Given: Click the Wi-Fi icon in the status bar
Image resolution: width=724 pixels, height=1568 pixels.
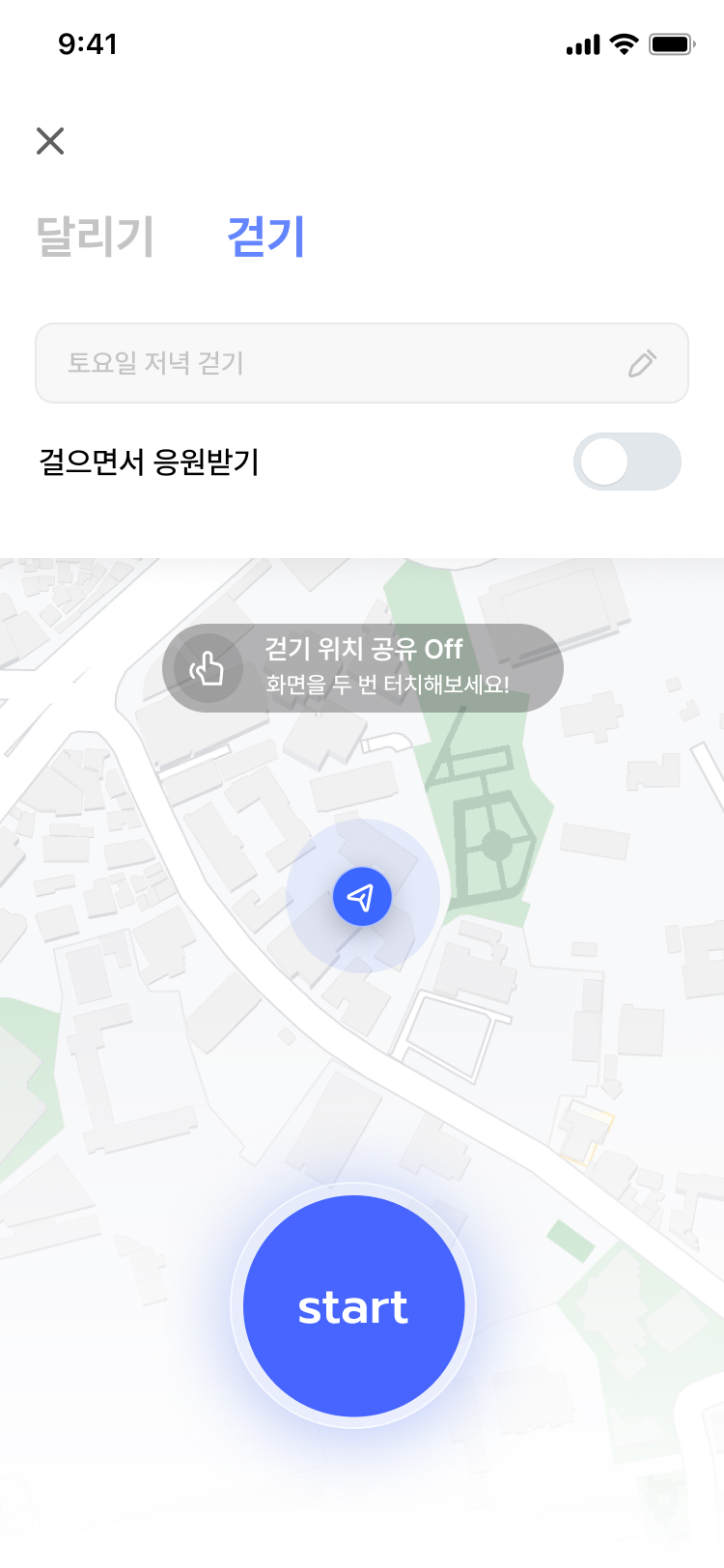Looking at the screenshot, I should (x=623, y=42).
